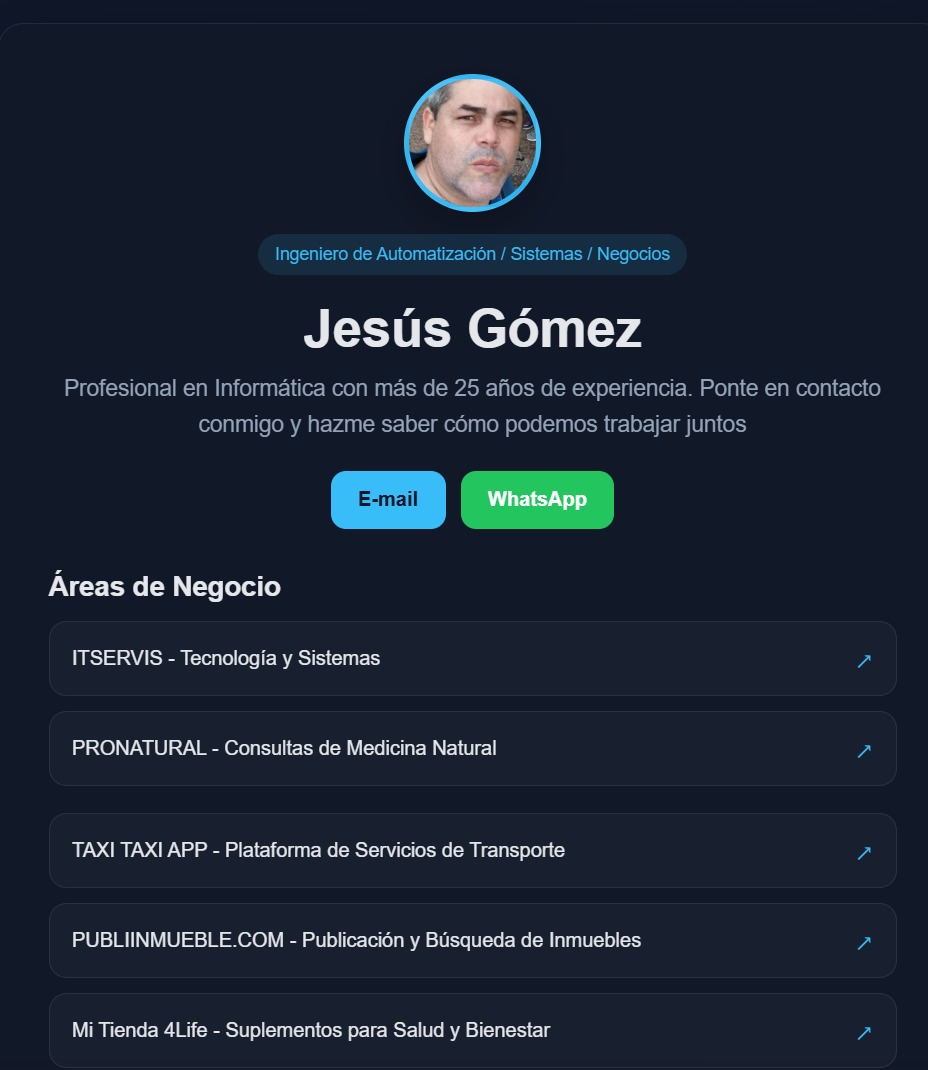Select Mi Tienda 4Life supplements row
Viewport: 928px width, 1070px height.
point(472,1030)
